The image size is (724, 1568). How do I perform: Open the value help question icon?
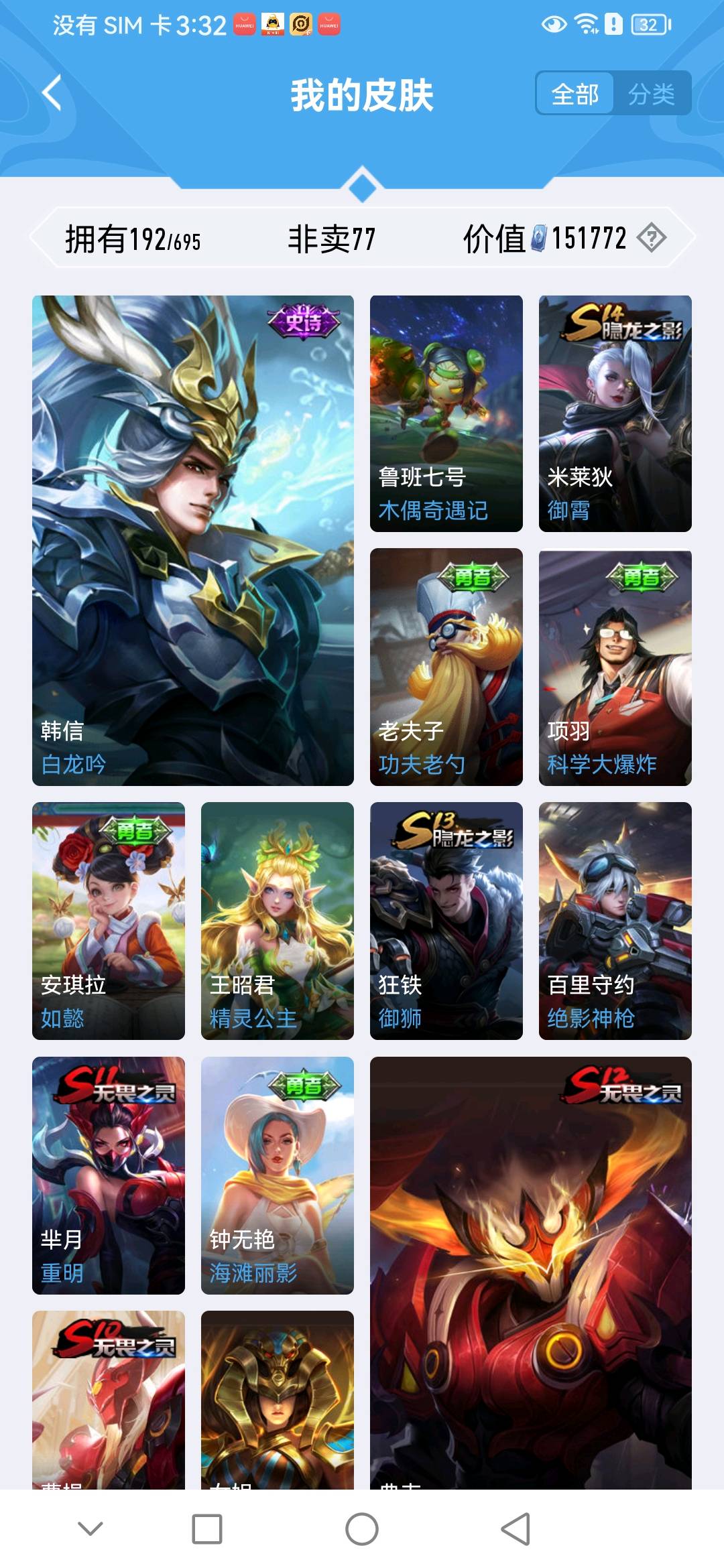651,237
